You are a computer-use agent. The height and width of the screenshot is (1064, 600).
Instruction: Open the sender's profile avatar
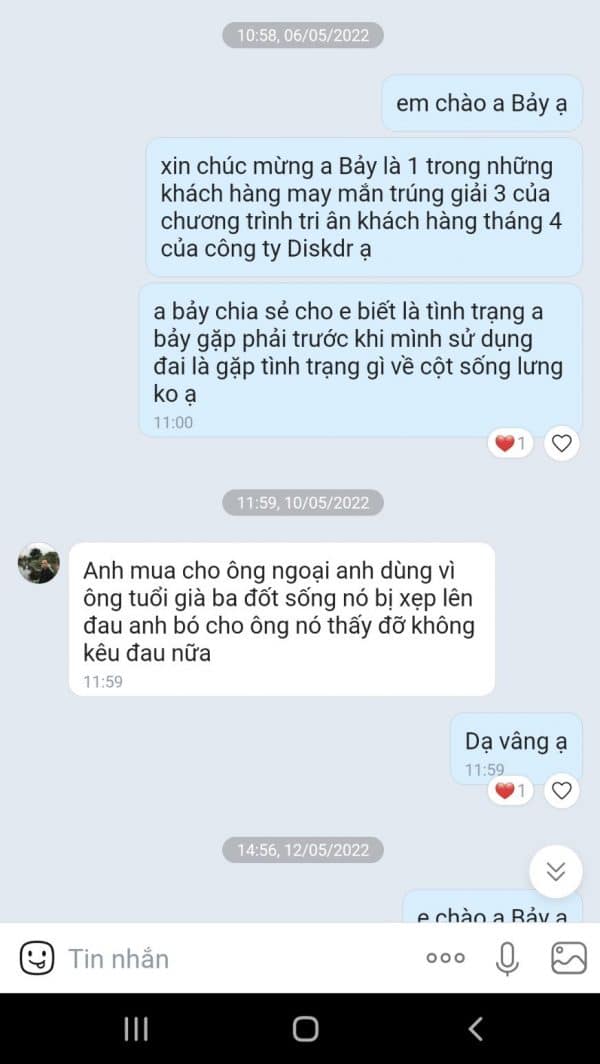coord(39,563)
